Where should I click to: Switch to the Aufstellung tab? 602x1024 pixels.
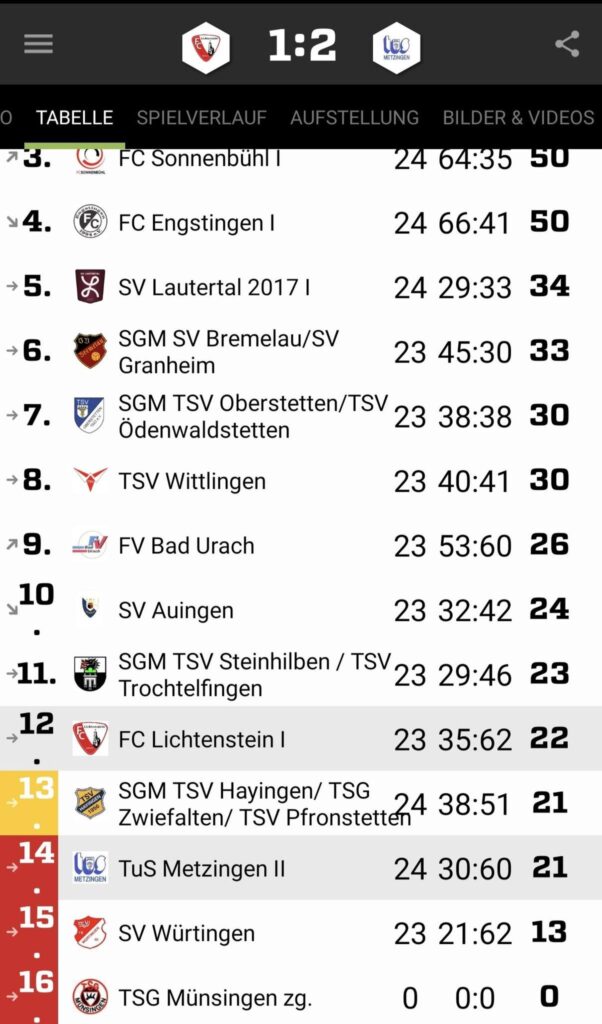355,118
